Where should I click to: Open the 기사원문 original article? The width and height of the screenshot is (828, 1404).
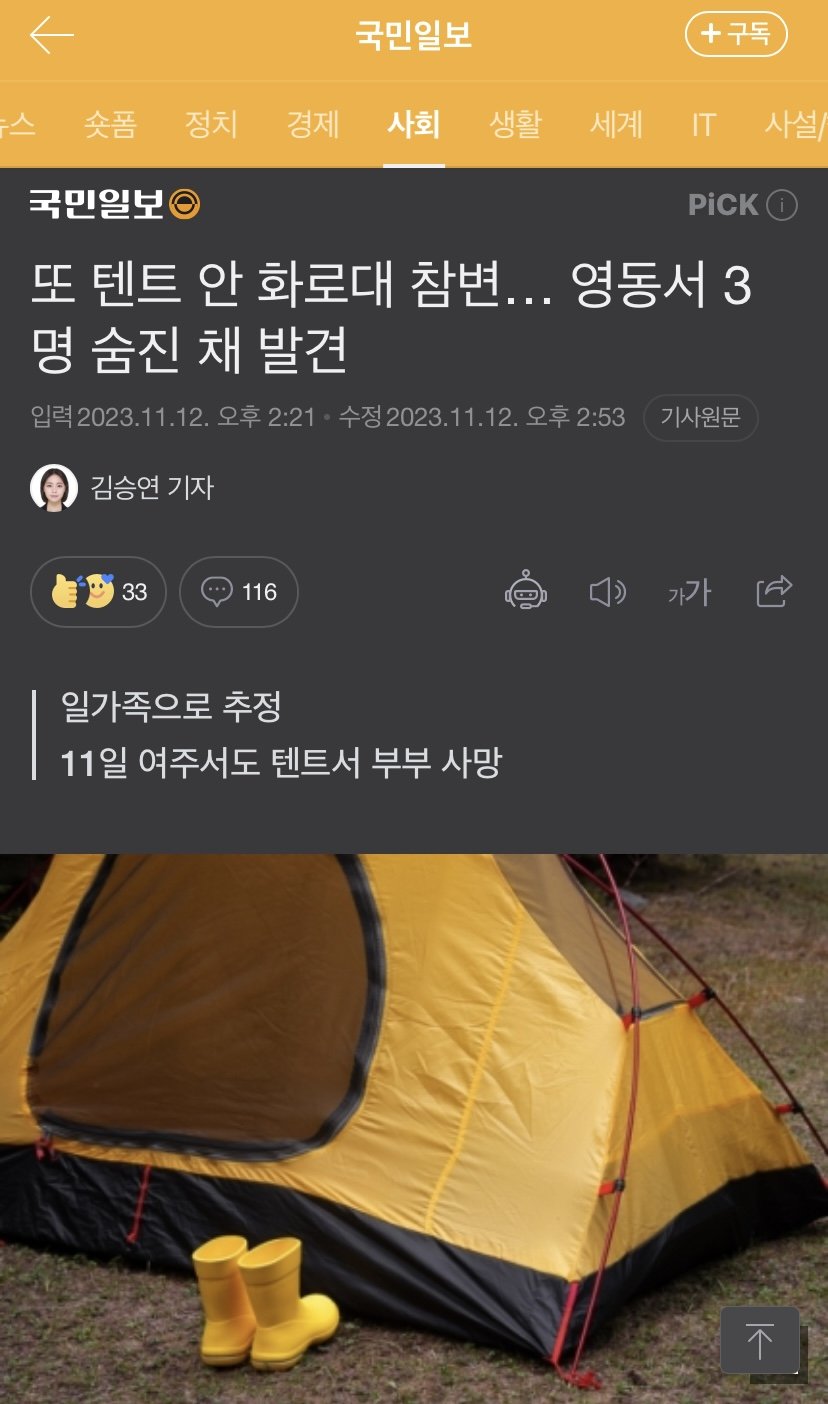[x=700, y=418]
